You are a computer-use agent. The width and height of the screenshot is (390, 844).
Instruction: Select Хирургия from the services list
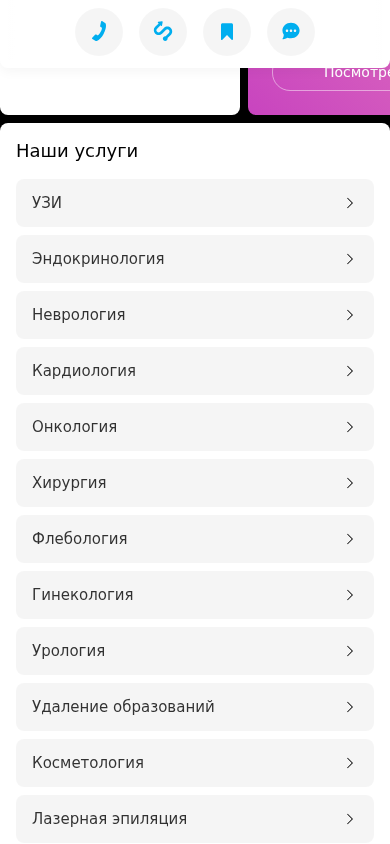point(195,483)
